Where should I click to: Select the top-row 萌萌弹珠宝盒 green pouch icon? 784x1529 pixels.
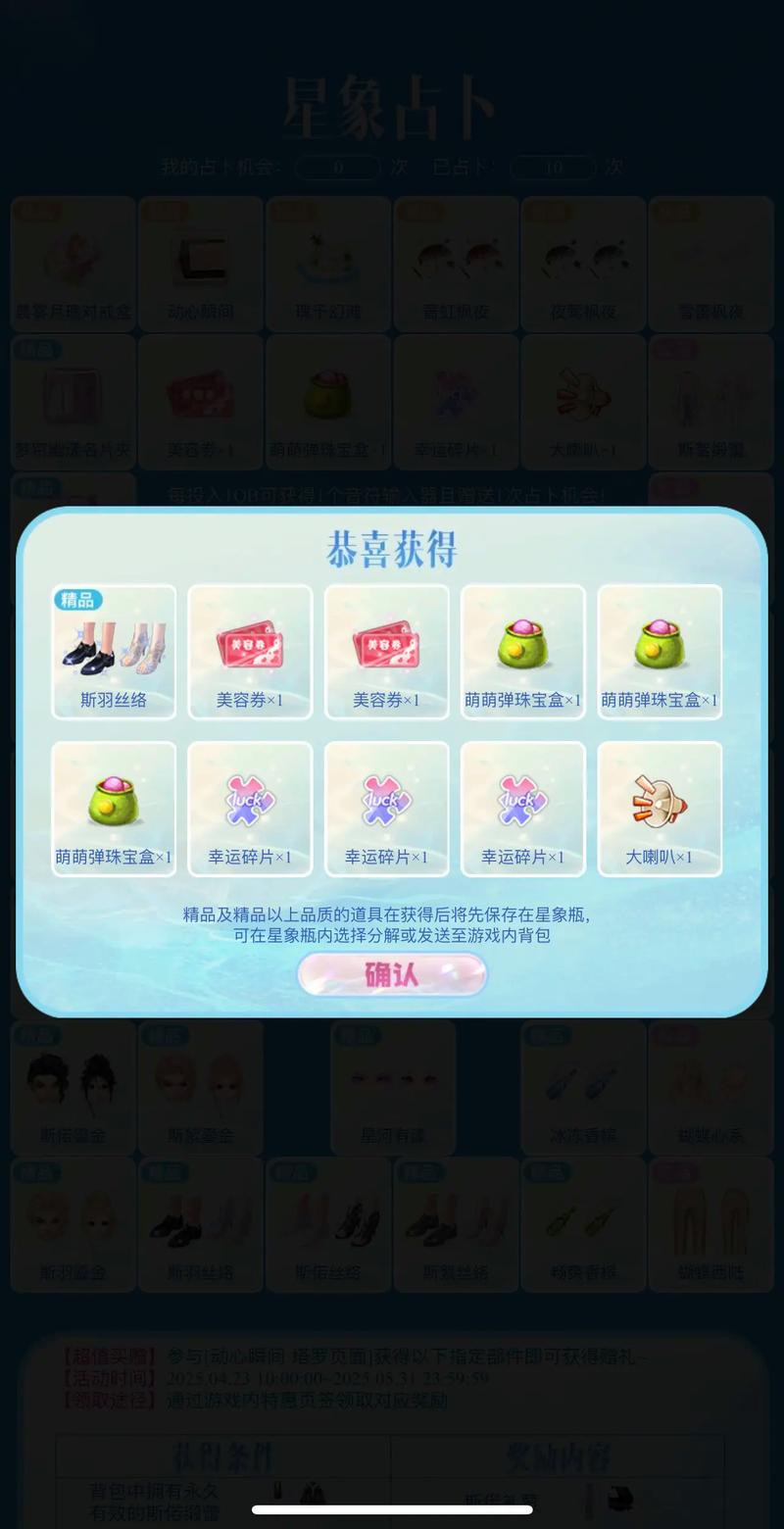click(x=523, y=650)
